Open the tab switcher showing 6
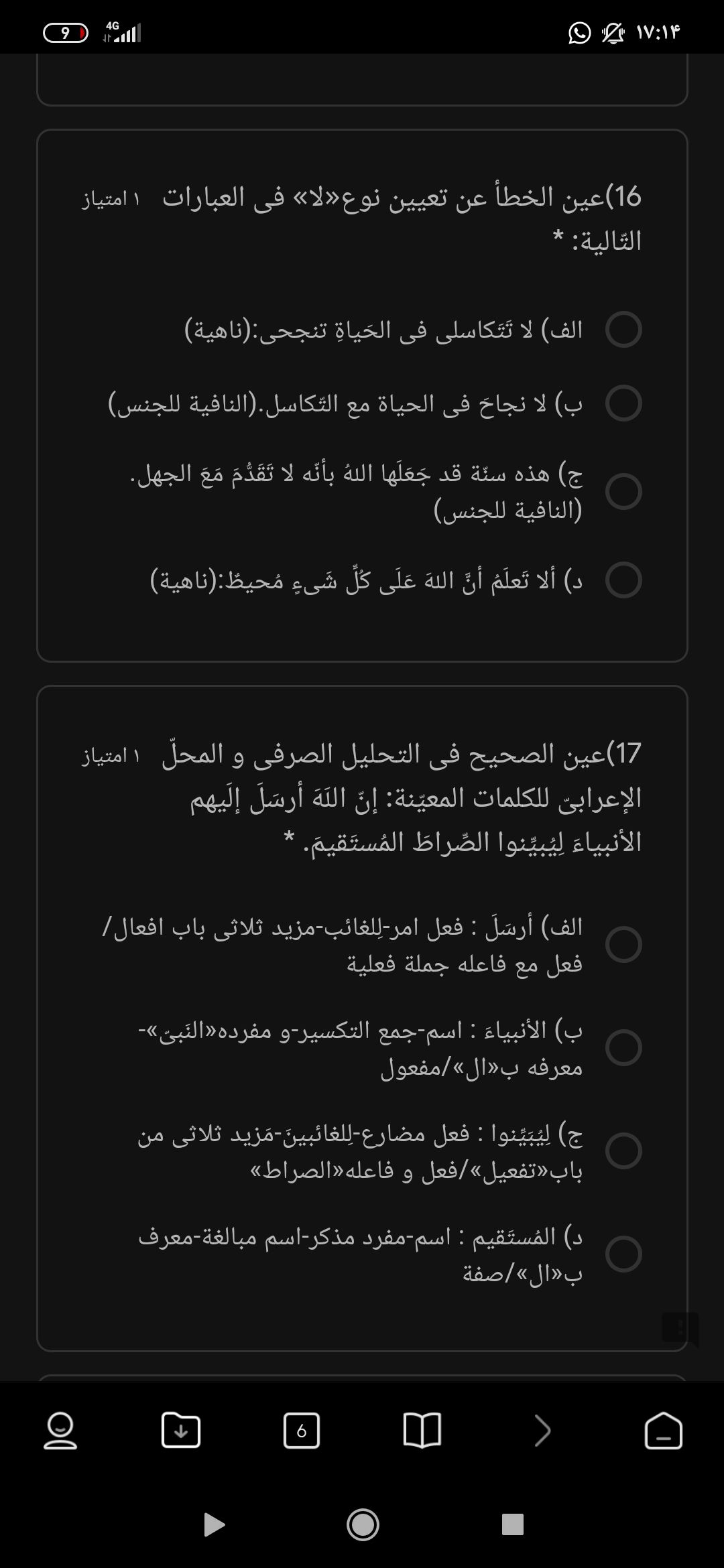Screen dimensions: 724x1568 [302, 1431]
